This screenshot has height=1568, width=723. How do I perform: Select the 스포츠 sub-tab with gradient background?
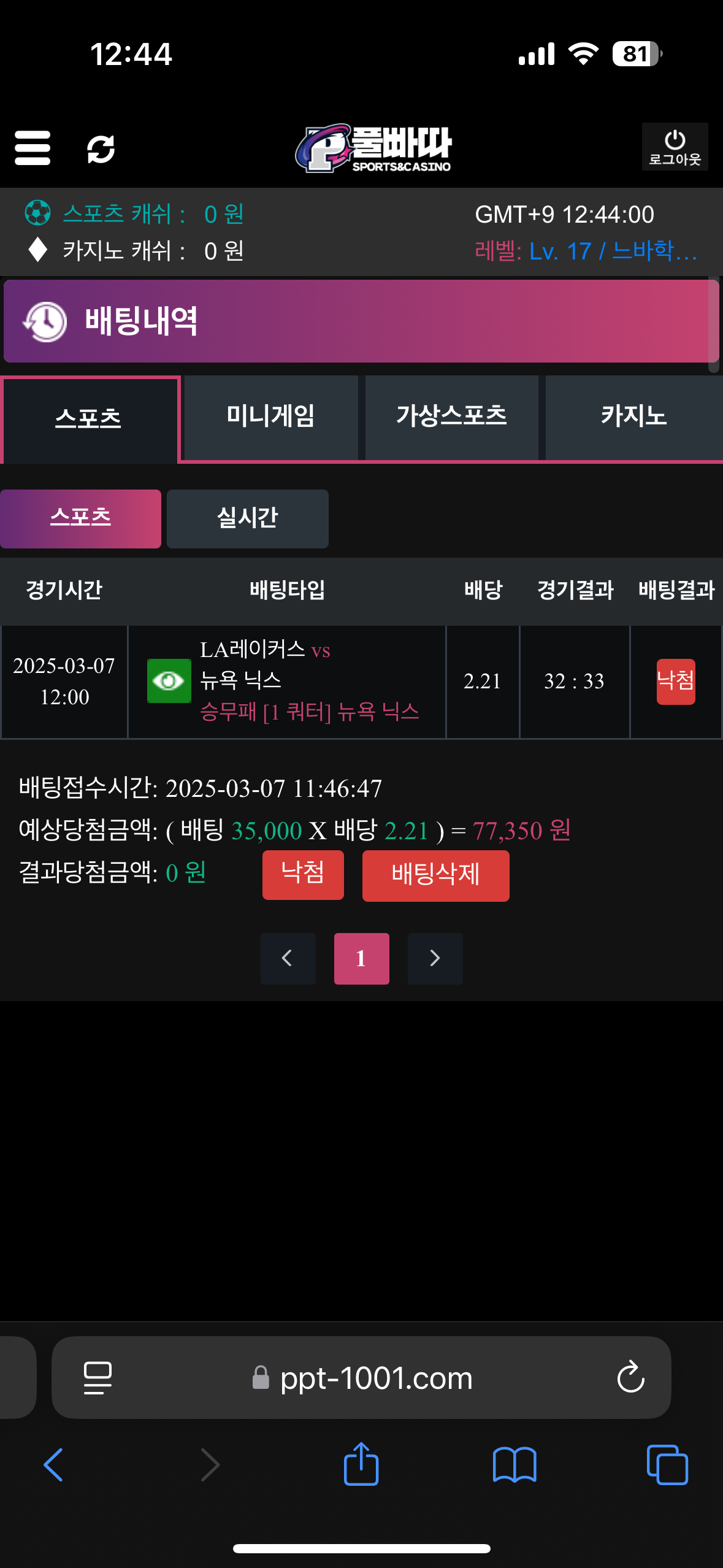tap(80, 518)
